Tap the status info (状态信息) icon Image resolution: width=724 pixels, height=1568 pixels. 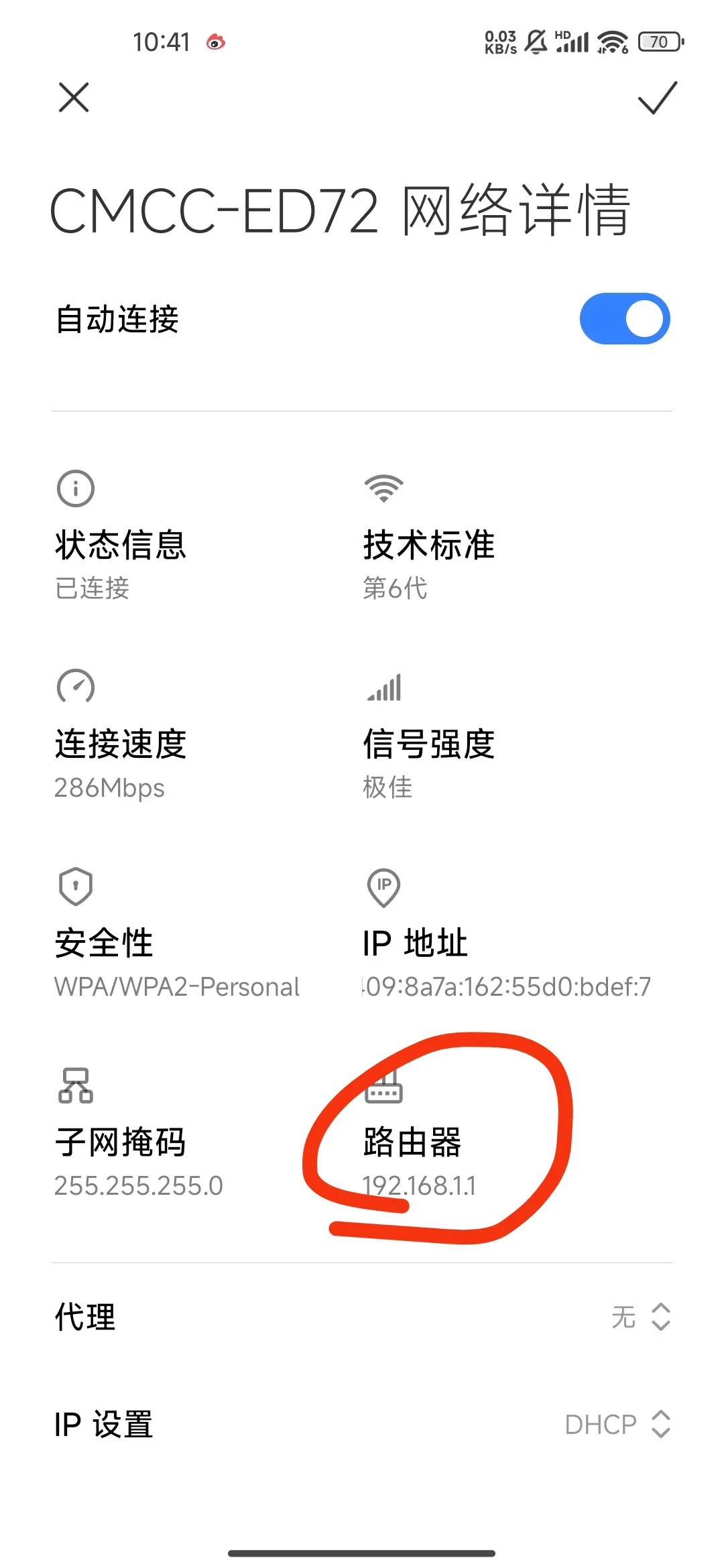[x=75, y=488]
